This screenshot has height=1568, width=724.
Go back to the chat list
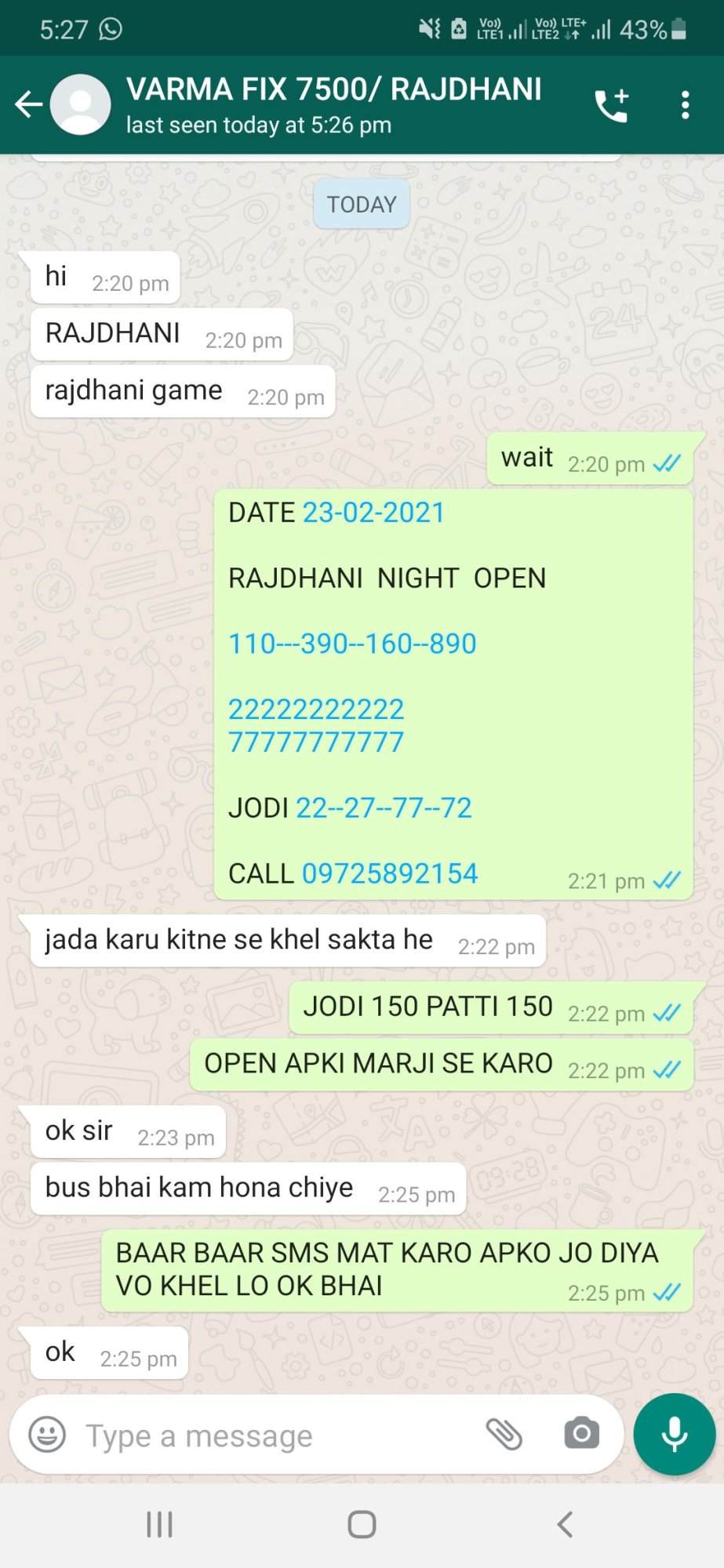point(28,104)
